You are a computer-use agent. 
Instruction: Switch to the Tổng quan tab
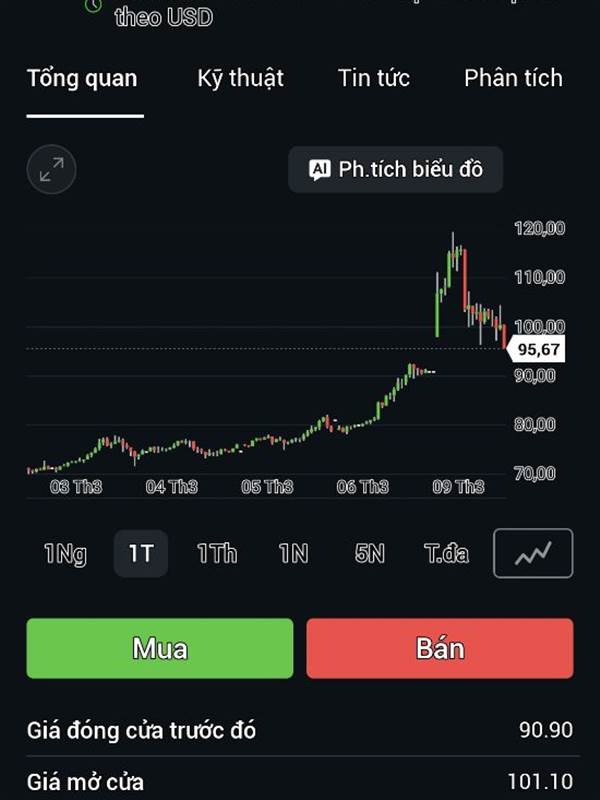coord(82,78)
